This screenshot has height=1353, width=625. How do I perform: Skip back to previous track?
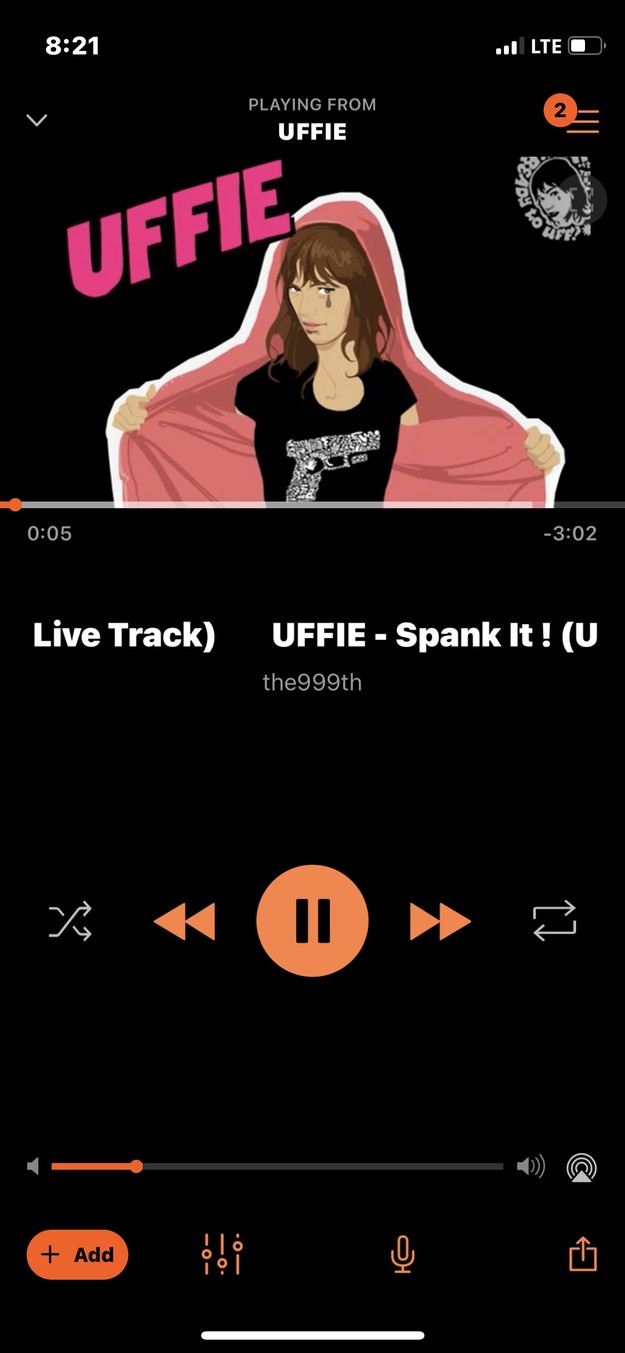(x=185, y=921)
